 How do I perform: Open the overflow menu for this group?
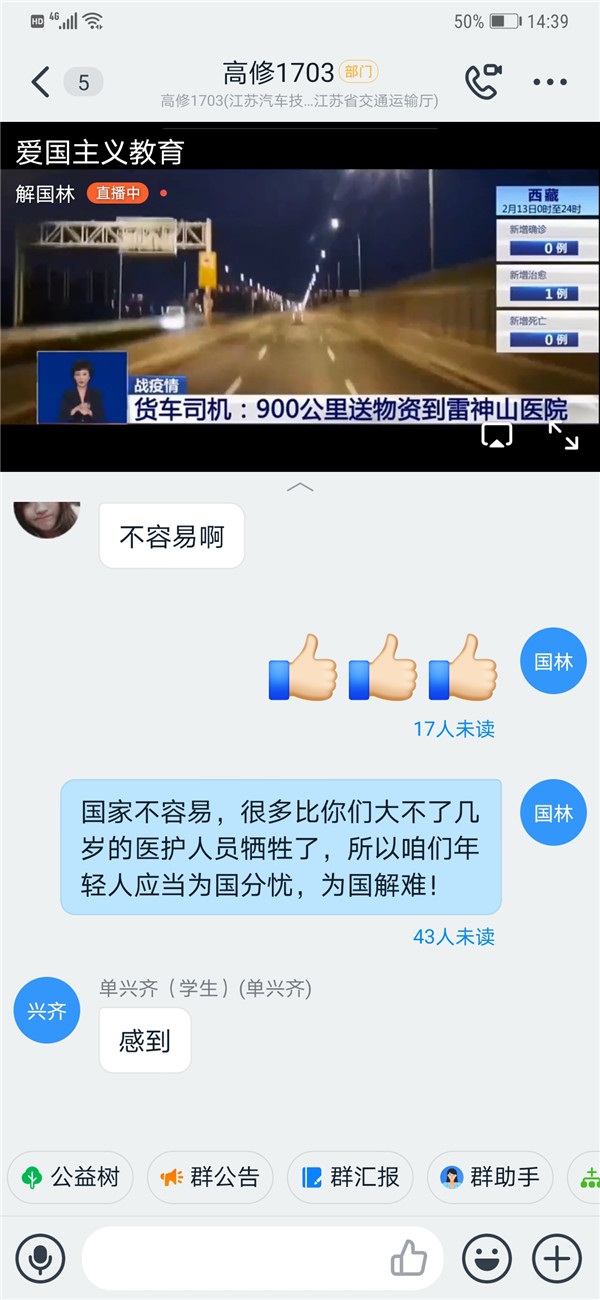pyautogui.click(x=550, y=82)
